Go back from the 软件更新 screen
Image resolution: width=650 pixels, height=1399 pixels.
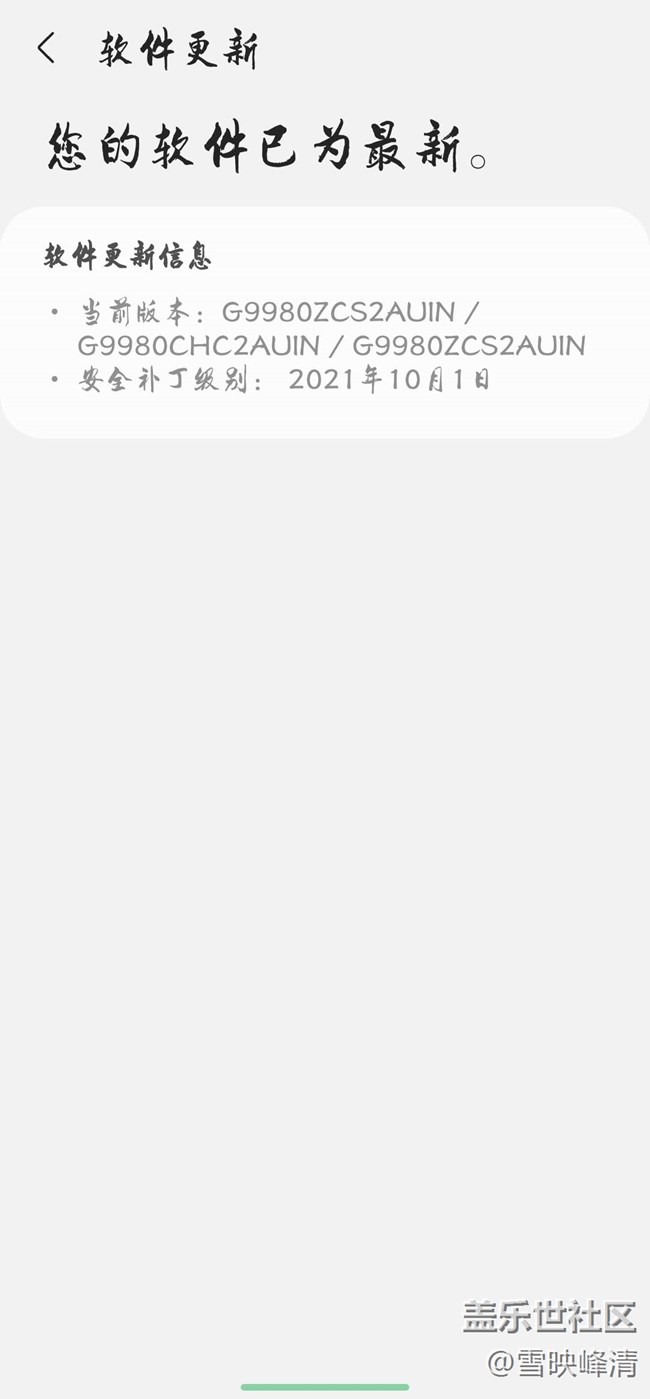point(46,48)
